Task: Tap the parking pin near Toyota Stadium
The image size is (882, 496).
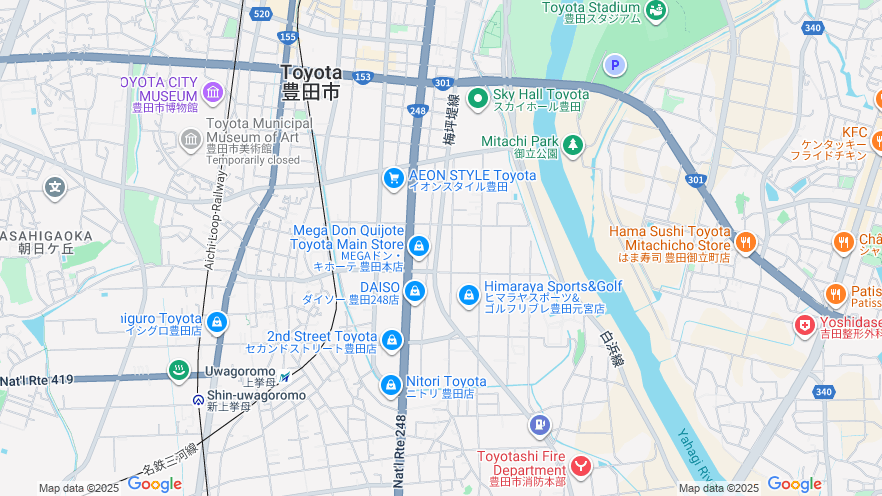Action: pyautogui.click(x=614, y=65)
